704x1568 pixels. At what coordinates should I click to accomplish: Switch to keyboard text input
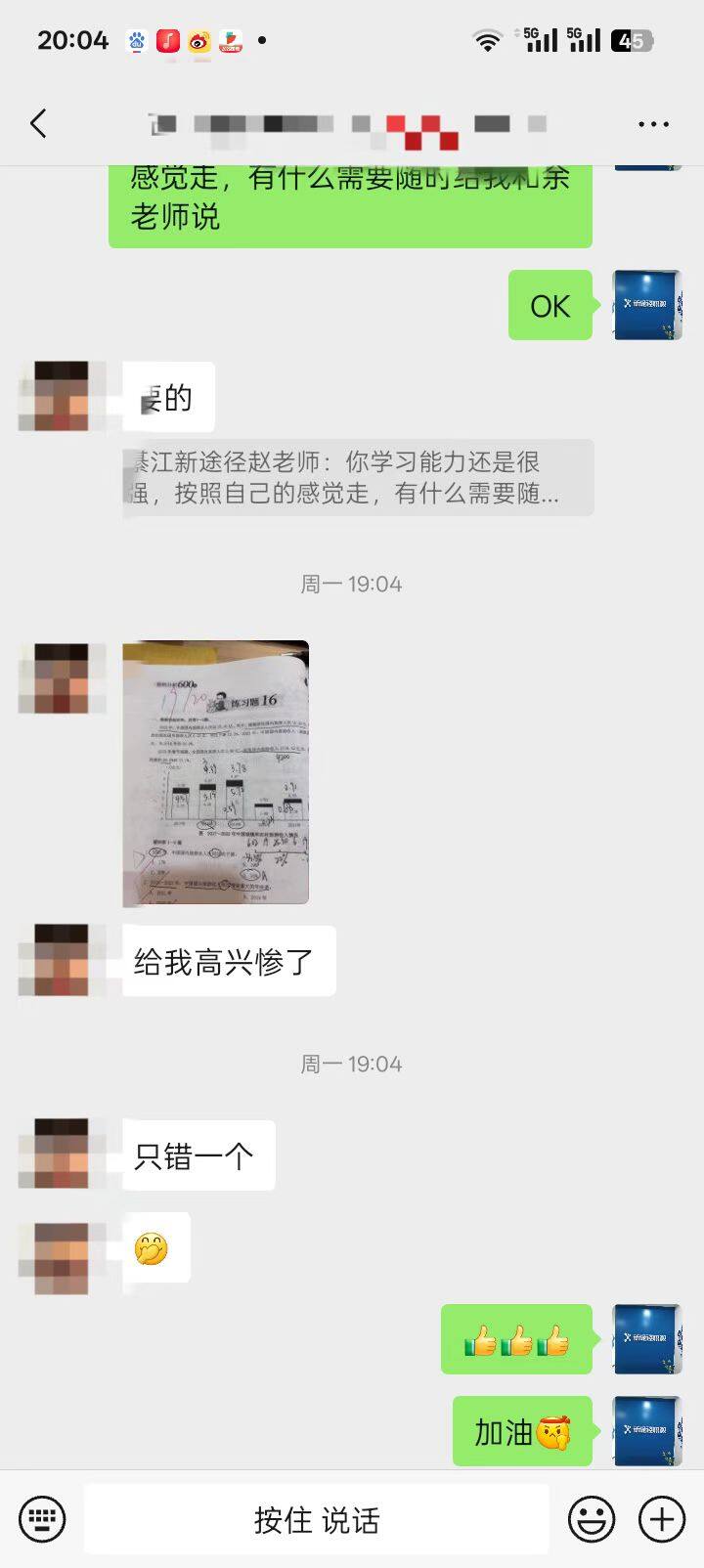(x=42, y=1519)
